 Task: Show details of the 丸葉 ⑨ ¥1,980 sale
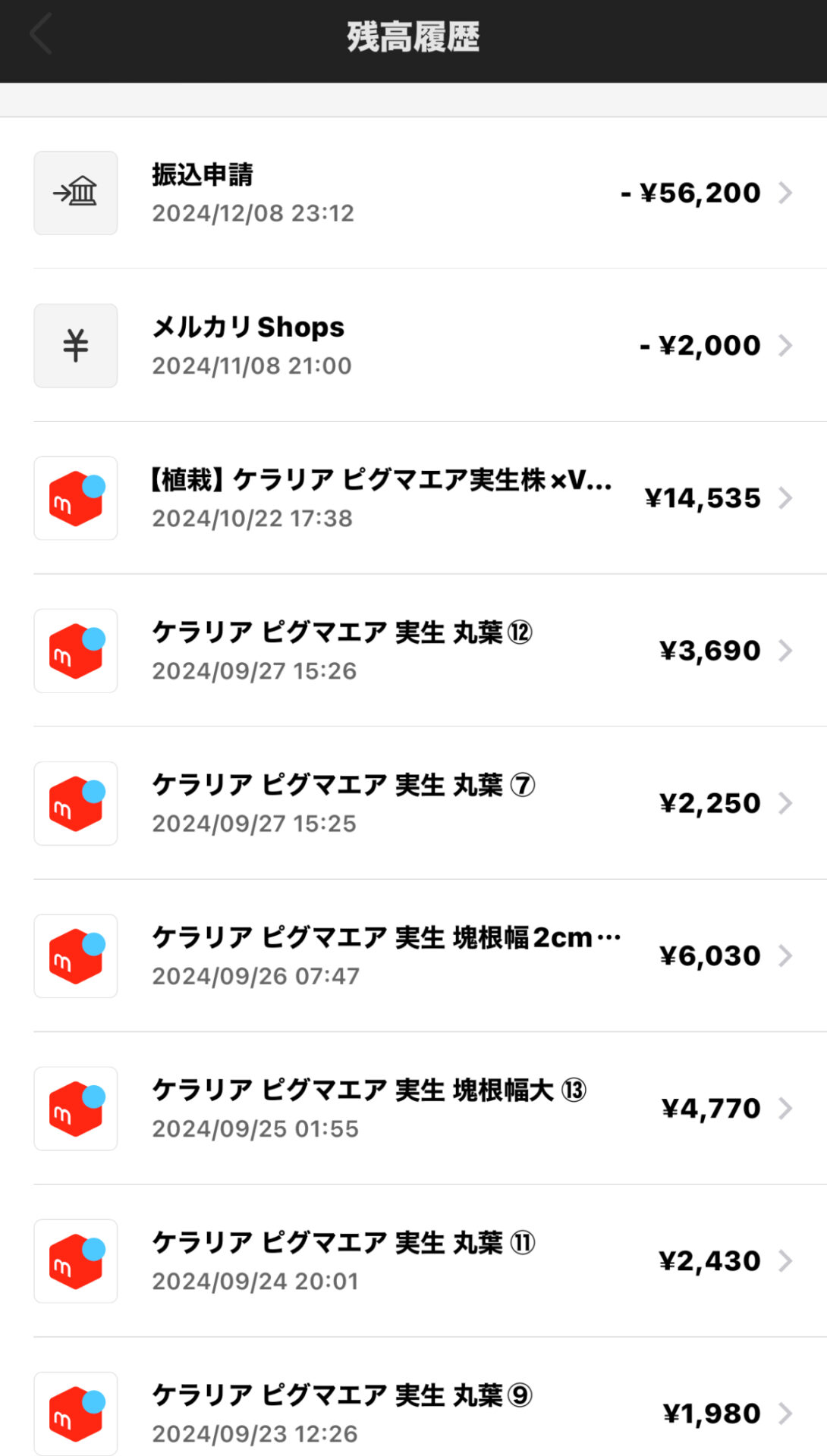pyautogui.click(x=413, y=1413)
